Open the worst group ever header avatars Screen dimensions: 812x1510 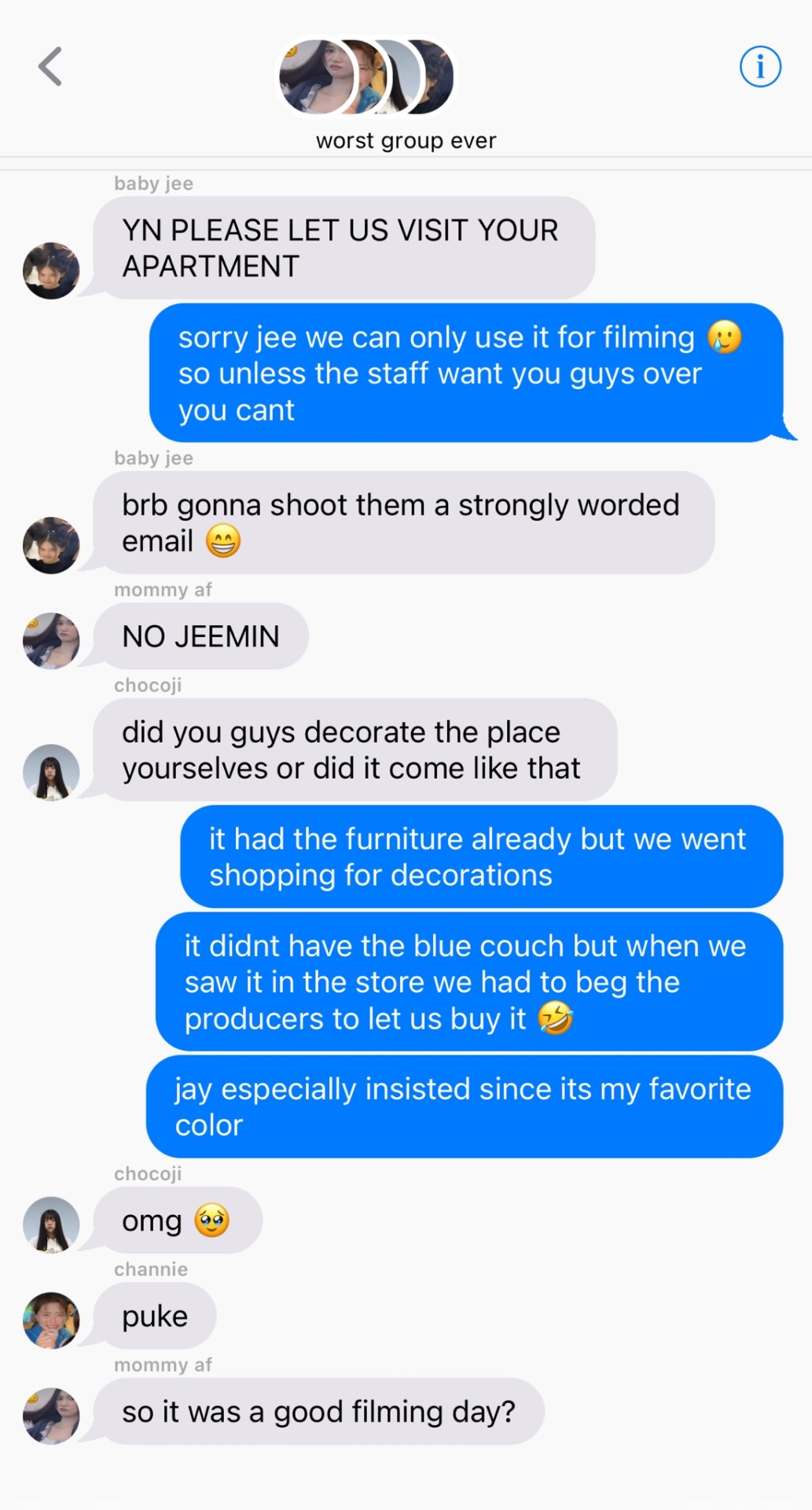[x=366, y=77]
